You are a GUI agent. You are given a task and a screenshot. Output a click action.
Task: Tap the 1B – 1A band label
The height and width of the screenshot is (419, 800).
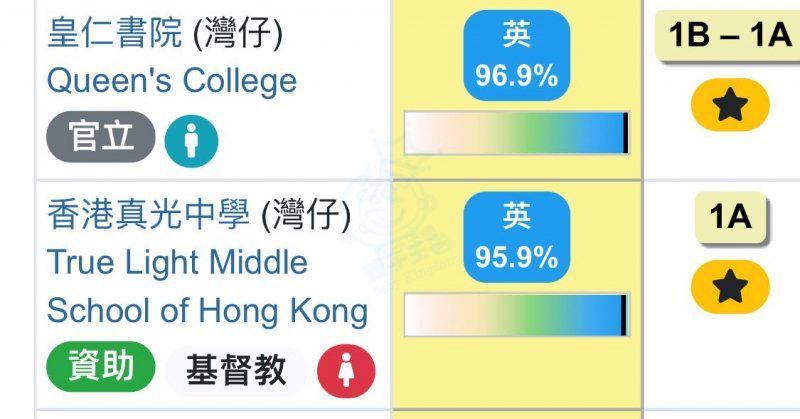point(729,35)
